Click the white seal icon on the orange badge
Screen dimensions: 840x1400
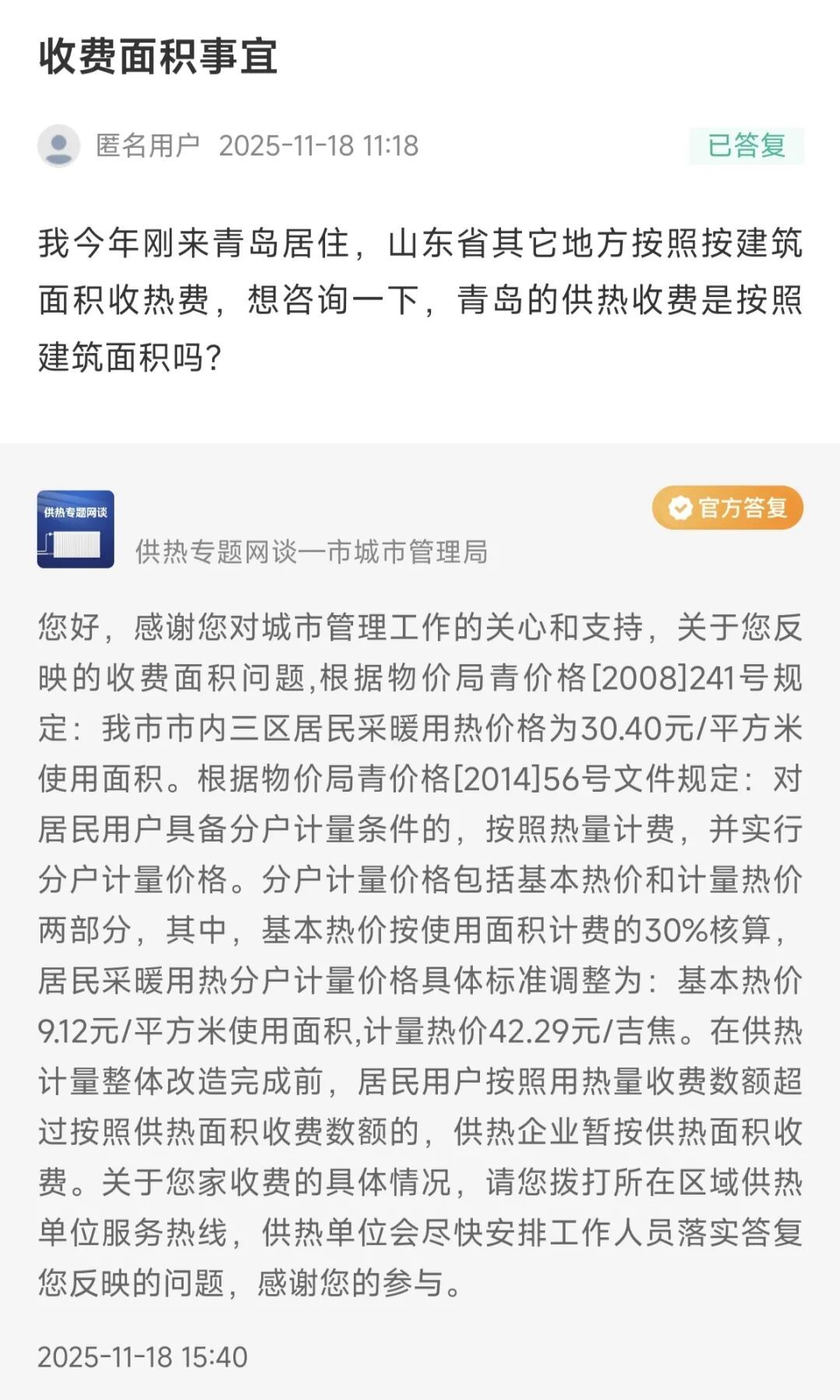(680, 506)
